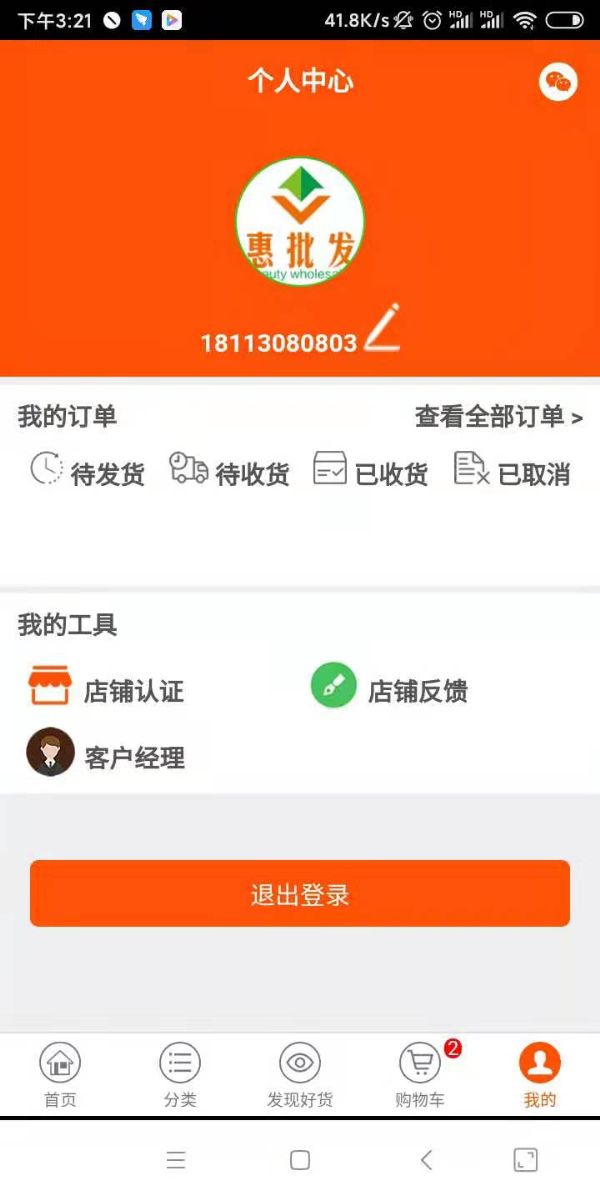Image resolution: width=600 pixels, height=1200 pixels.
Task: Open the WeChat icon in the header
Action: click(x=558, y=82)
